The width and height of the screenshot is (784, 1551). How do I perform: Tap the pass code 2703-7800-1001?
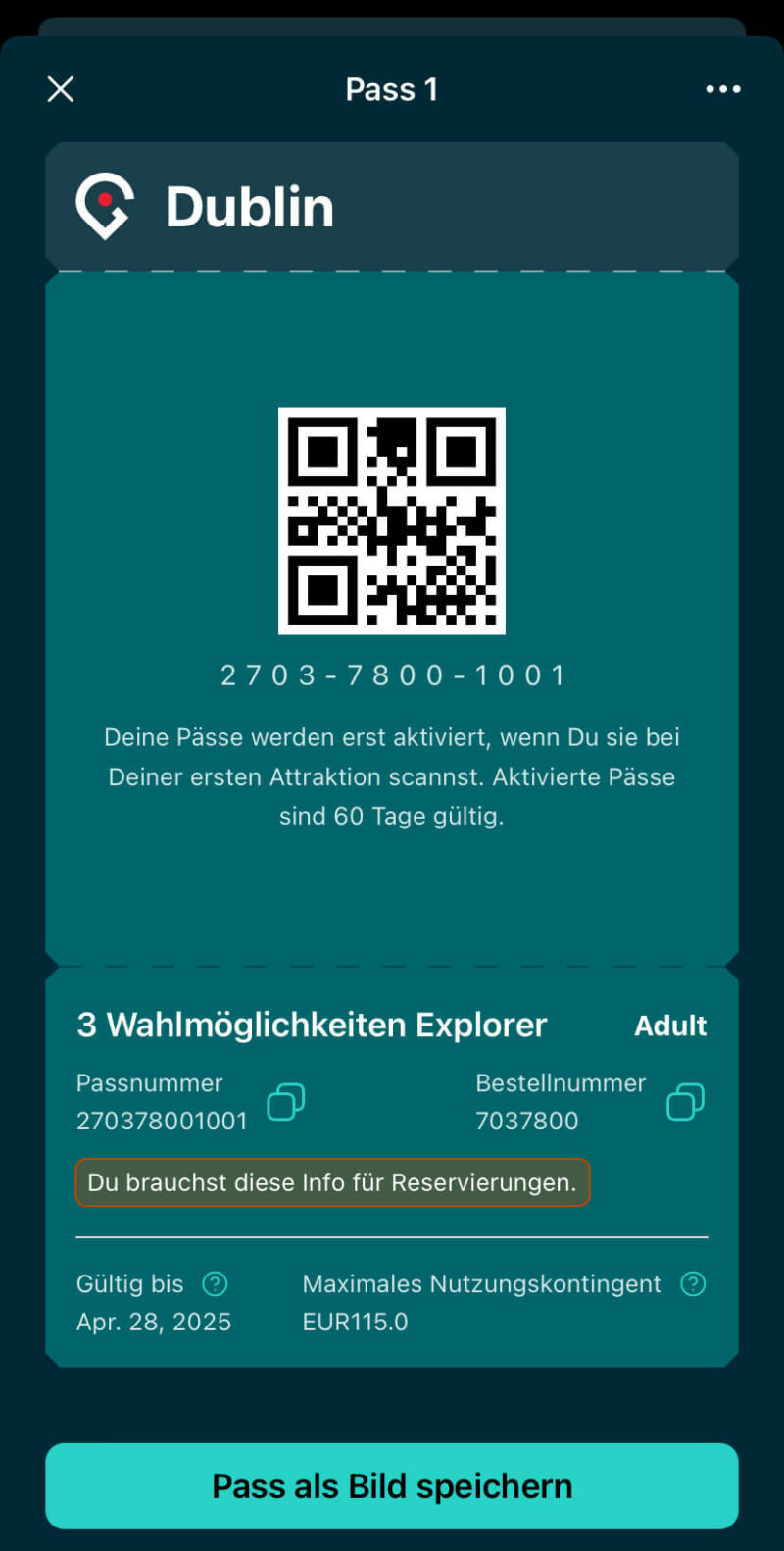392,675
